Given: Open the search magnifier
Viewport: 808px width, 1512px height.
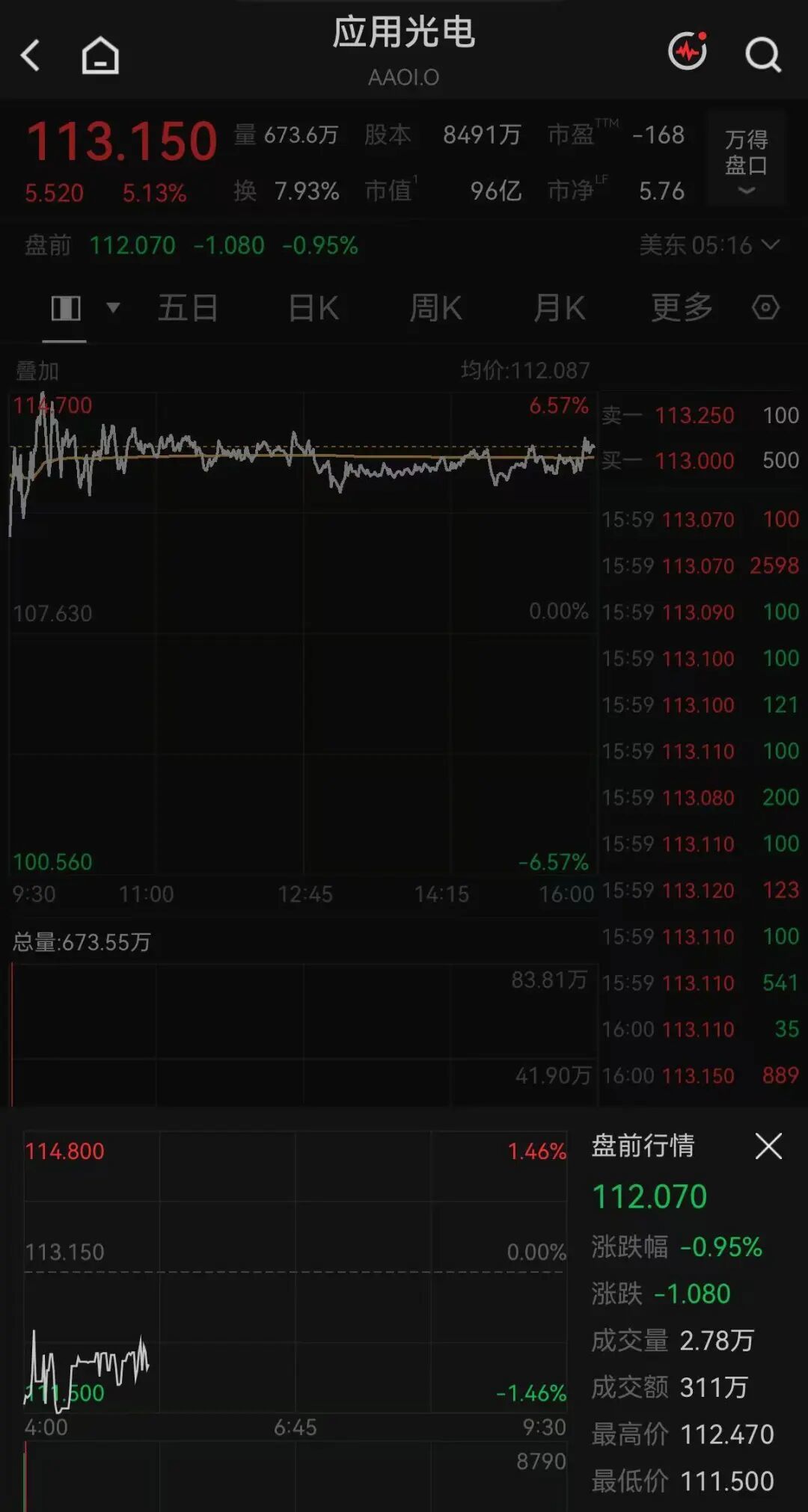Looking at the screenshot, I should pyautogui.click(x=763, y=55).
